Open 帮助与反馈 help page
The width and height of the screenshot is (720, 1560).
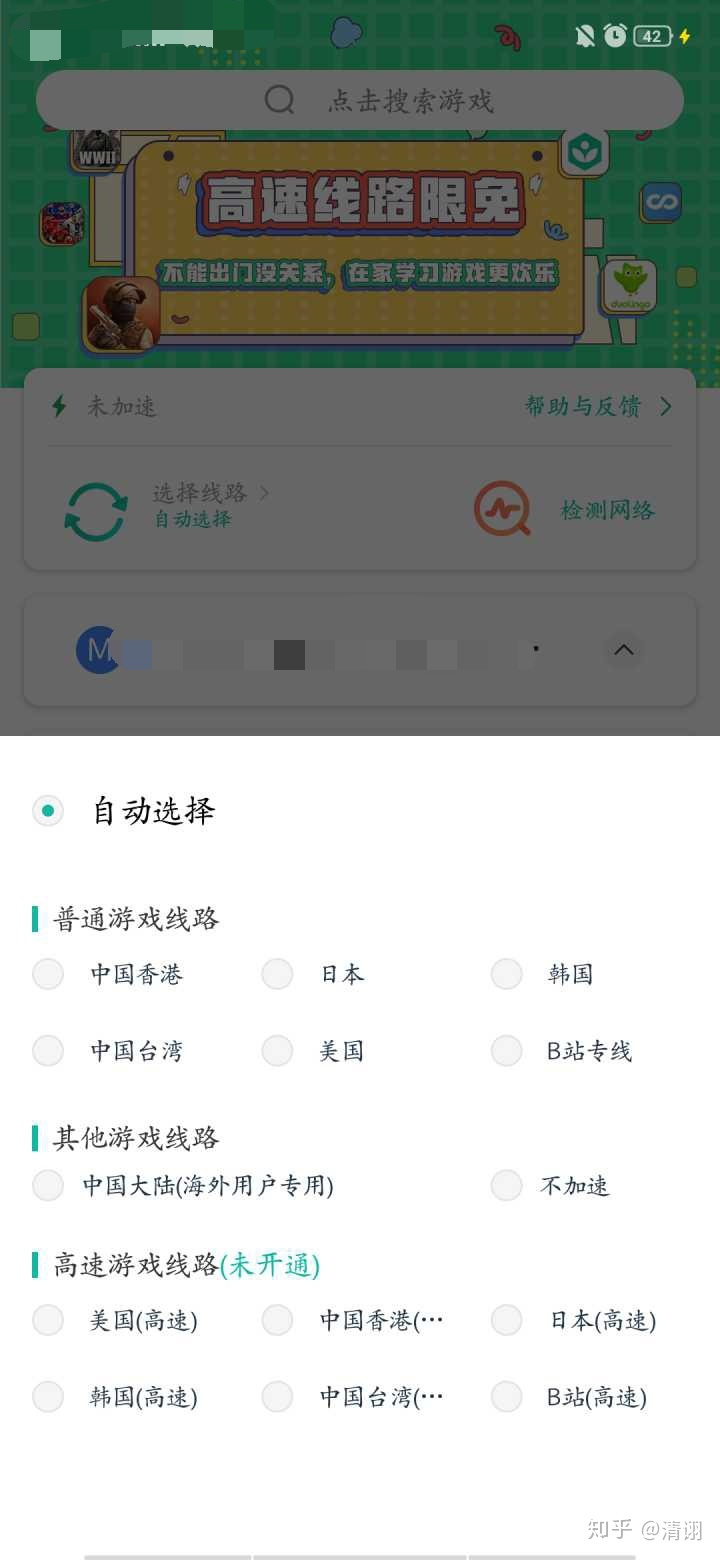click(597, 406)
